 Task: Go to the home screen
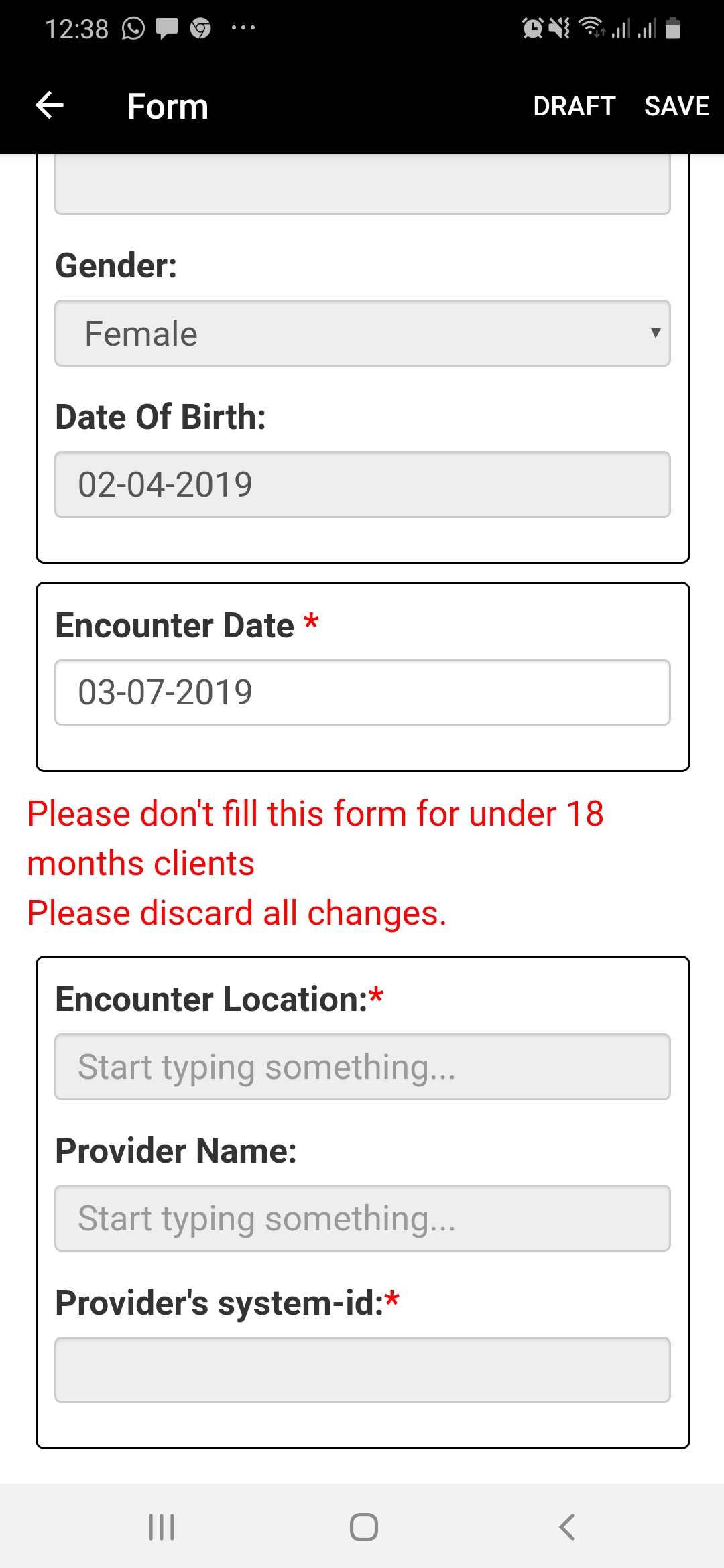pyautogui.click(x=363, y=1527)
